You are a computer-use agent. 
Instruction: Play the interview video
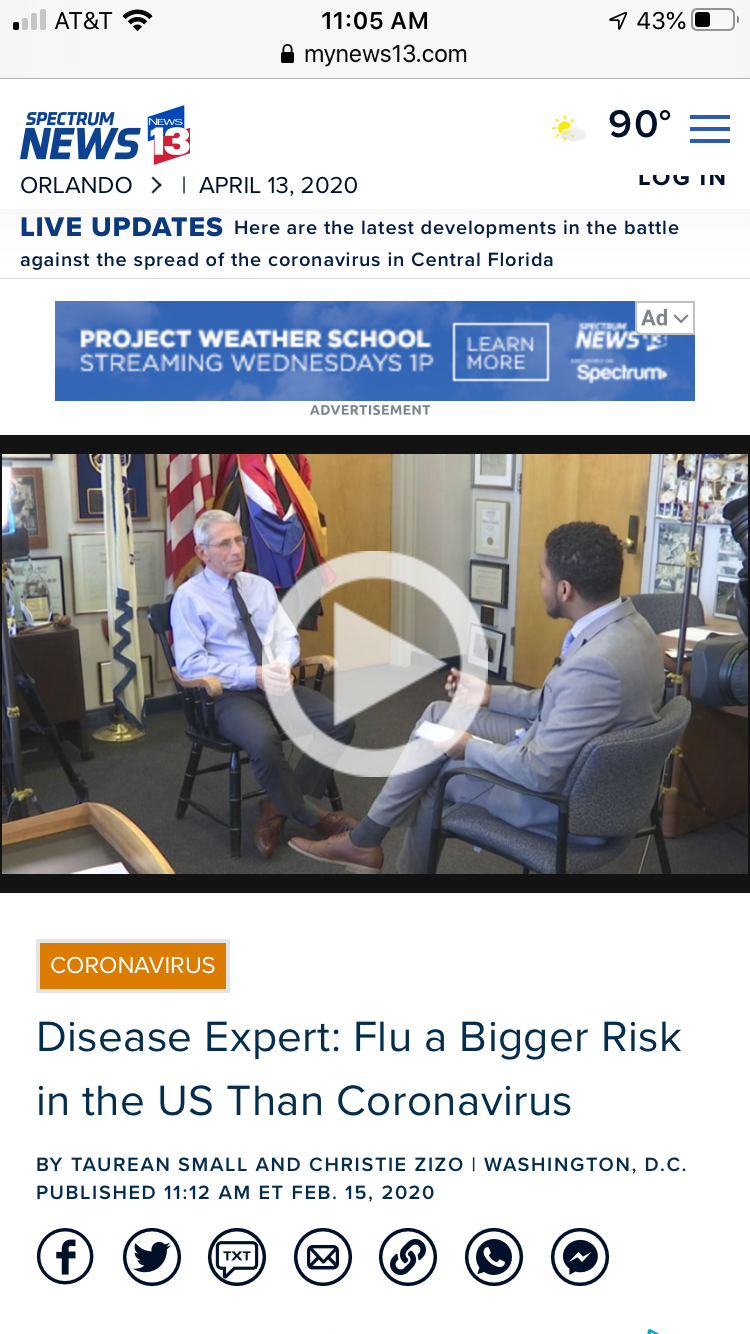pyautogui.click(x=374, y=663)
